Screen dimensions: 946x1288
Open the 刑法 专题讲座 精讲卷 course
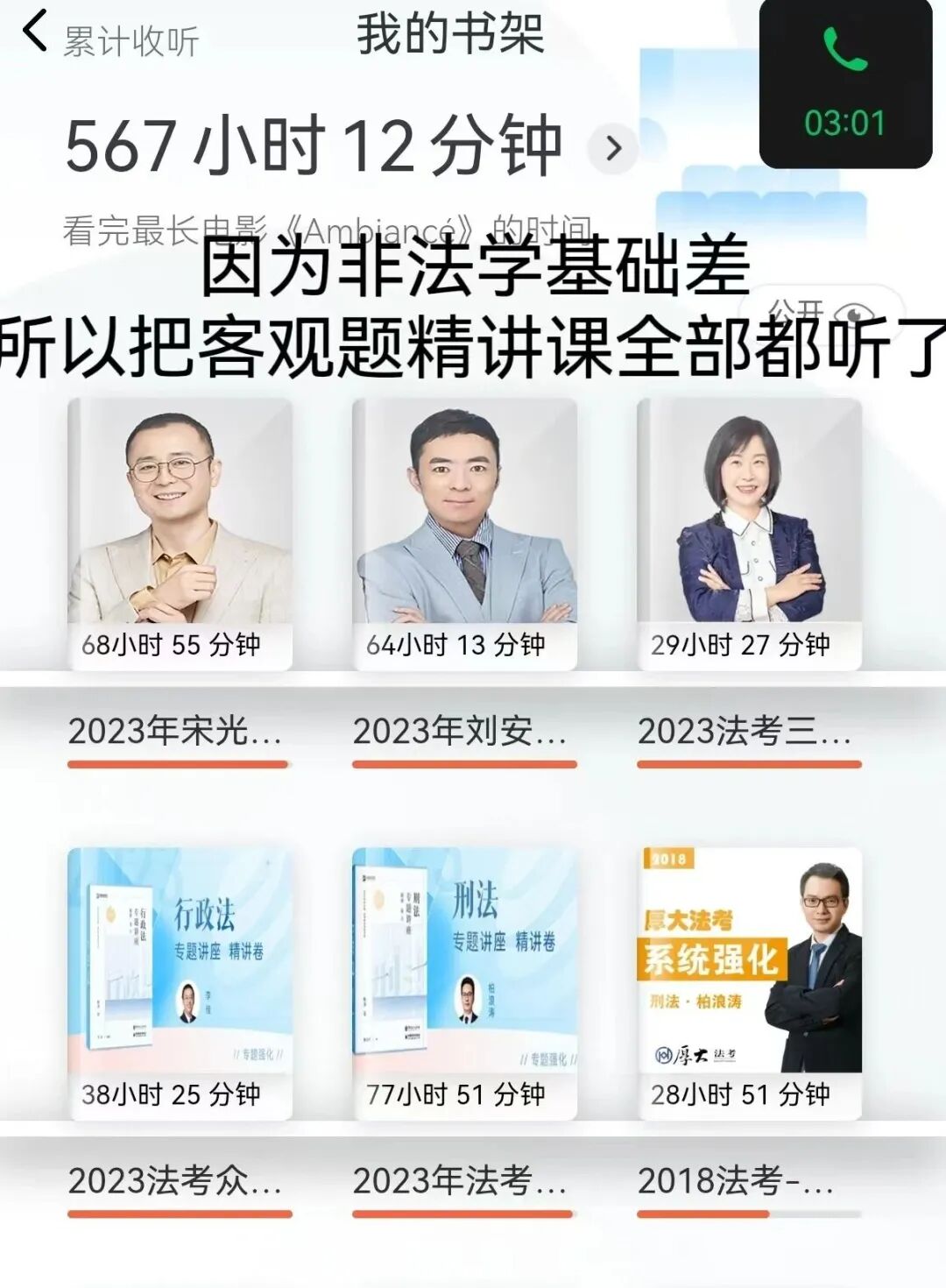pyautogui.click(x=464, y=981)
